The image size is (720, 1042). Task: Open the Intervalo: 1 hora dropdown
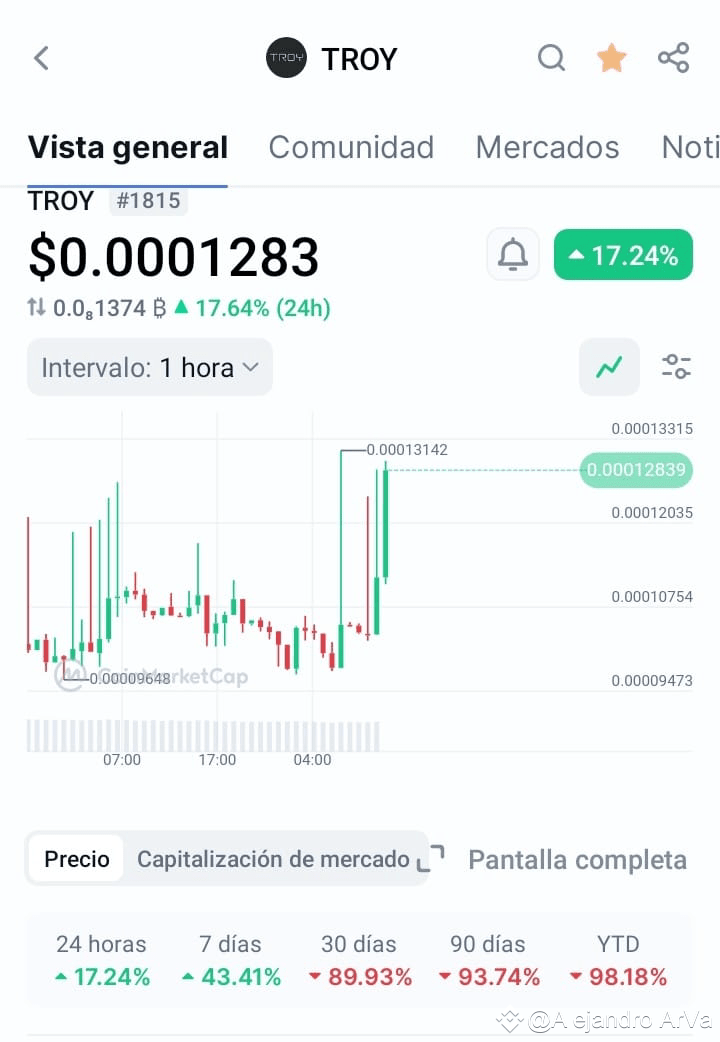[148, 367]
